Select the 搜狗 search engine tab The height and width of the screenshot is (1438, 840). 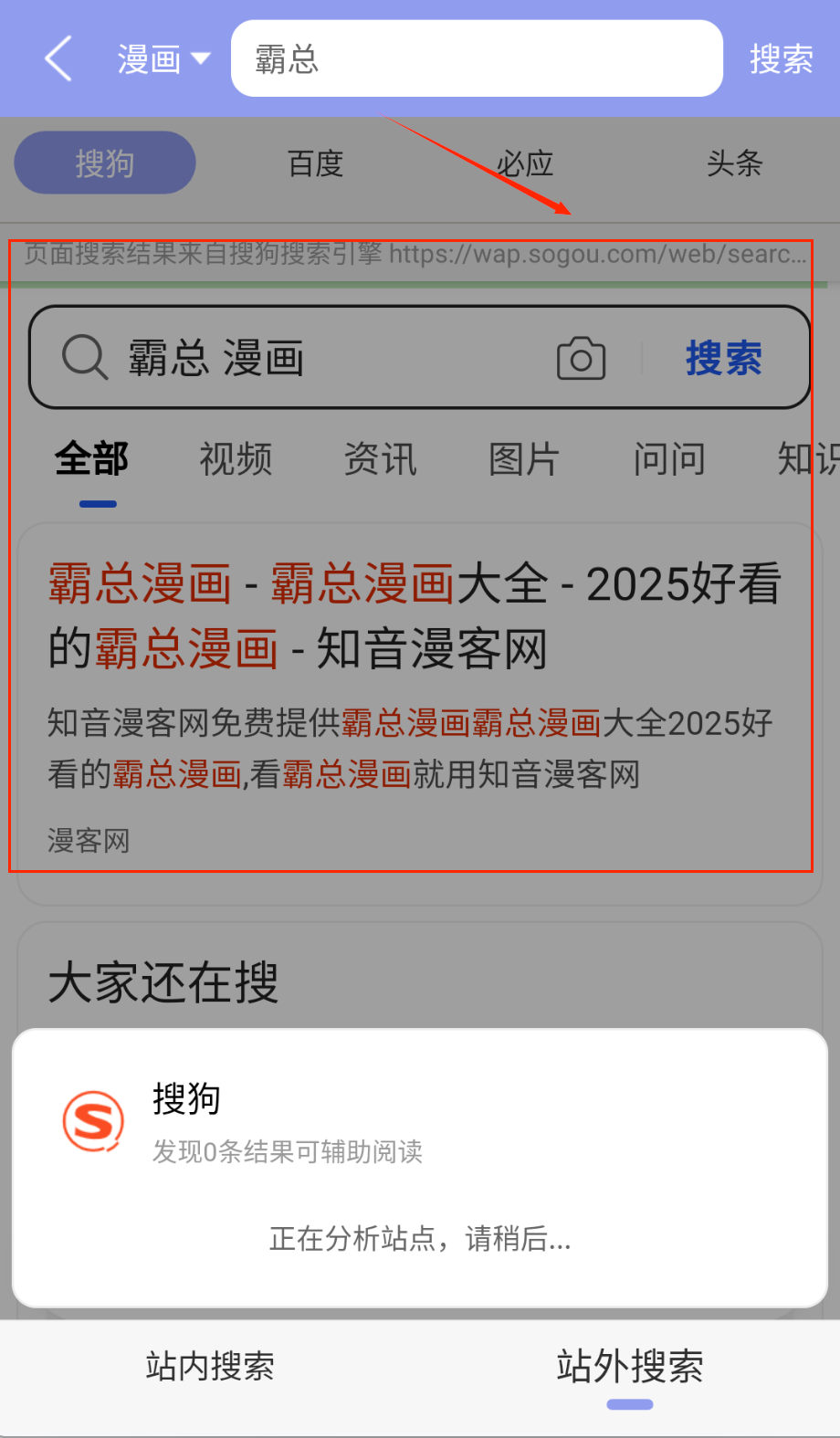click(105, 163)
